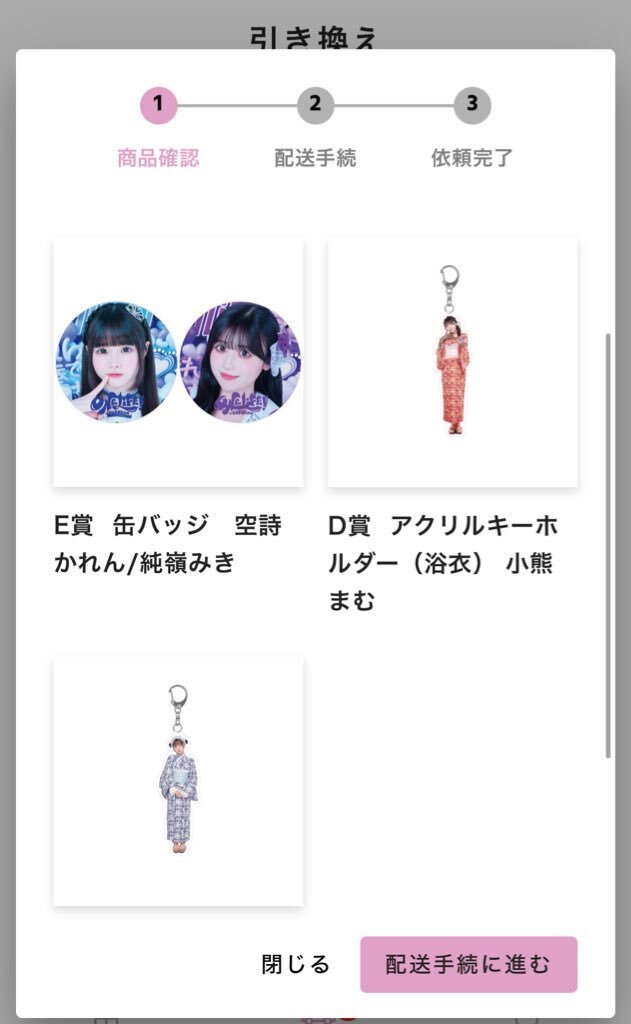Close the dialog with 閉じる
631x1024 pixels.
[295, 964]
